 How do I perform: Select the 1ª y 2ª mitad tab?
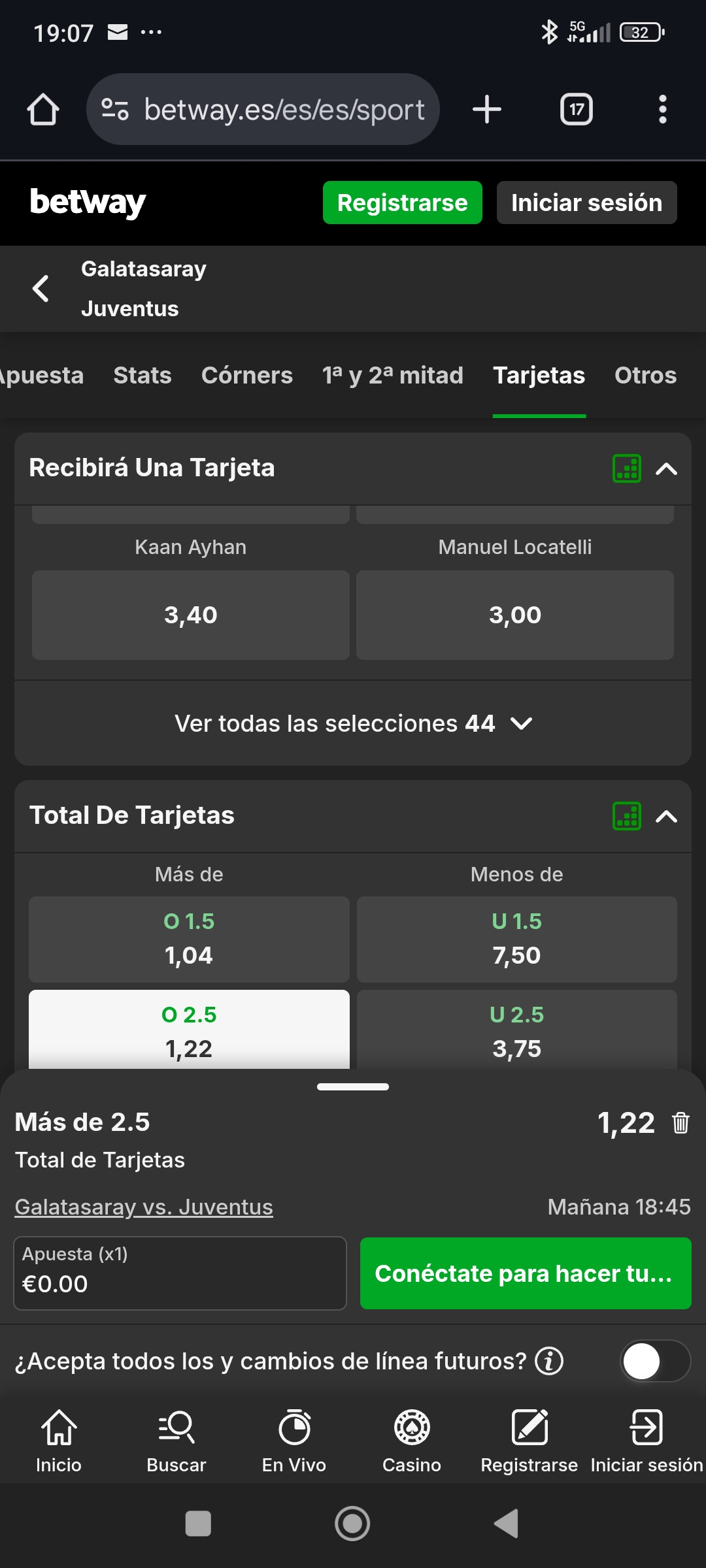click(392, 376)
